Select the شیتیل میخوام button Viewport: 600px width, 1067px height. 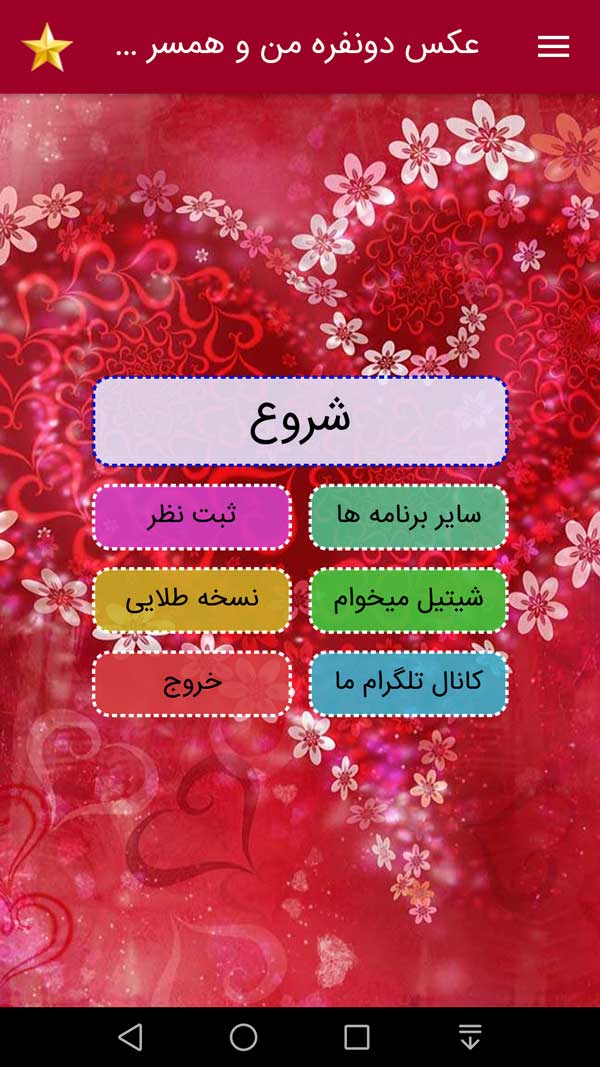tap(408, 600)
